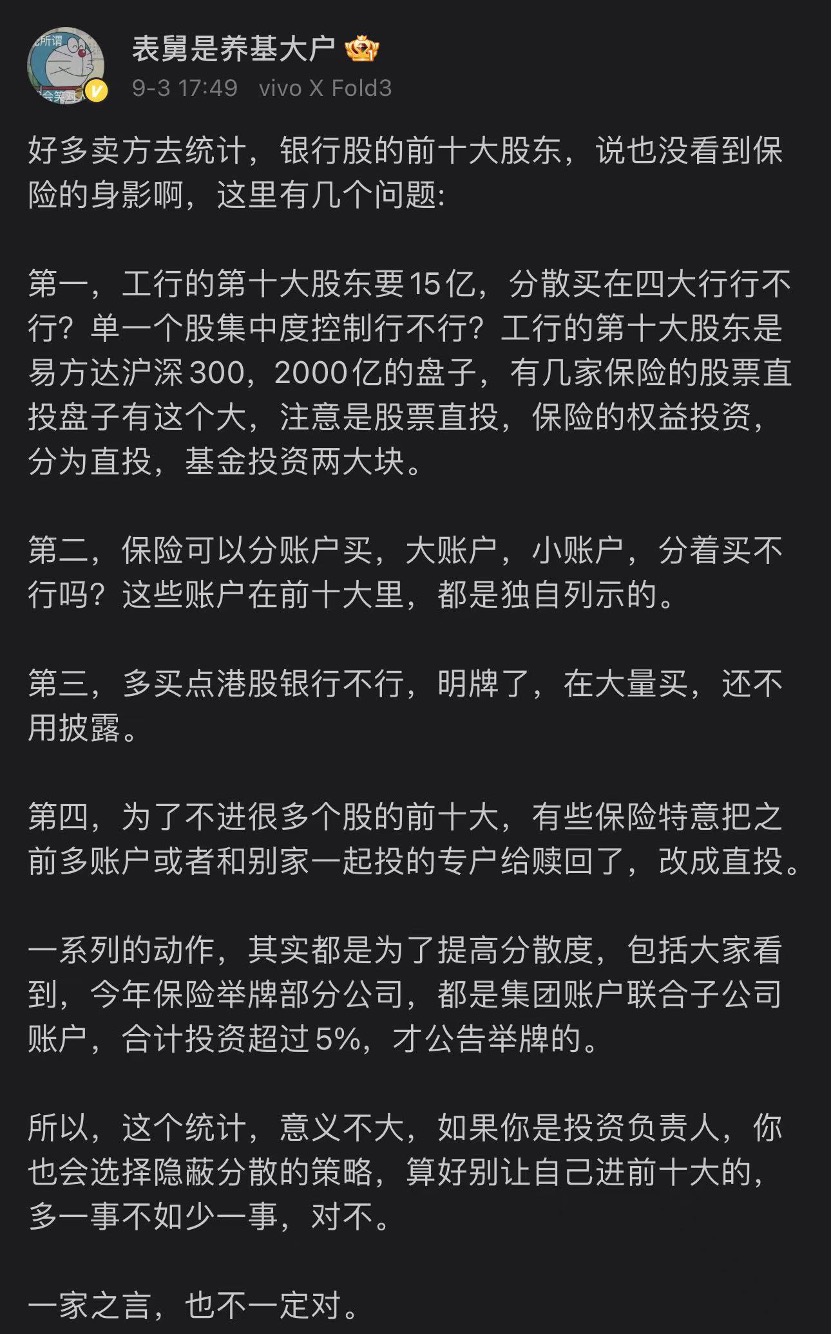This screenshot has width=832, height=1334.
Task: Open the profile name 表舅是养基大户
Action: (235, 48)
